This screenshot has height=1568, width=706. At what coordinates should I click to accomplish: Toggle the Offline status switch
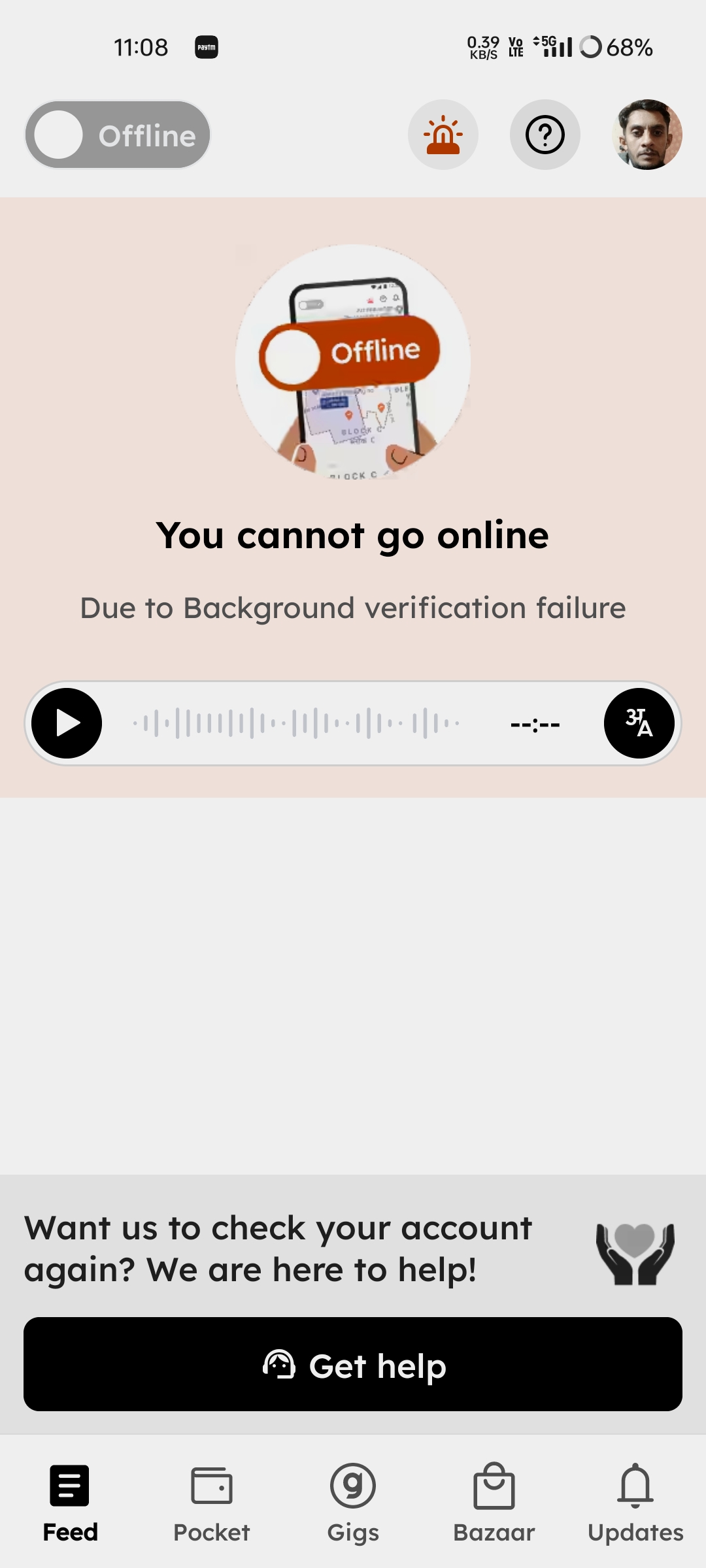point(118,135)
